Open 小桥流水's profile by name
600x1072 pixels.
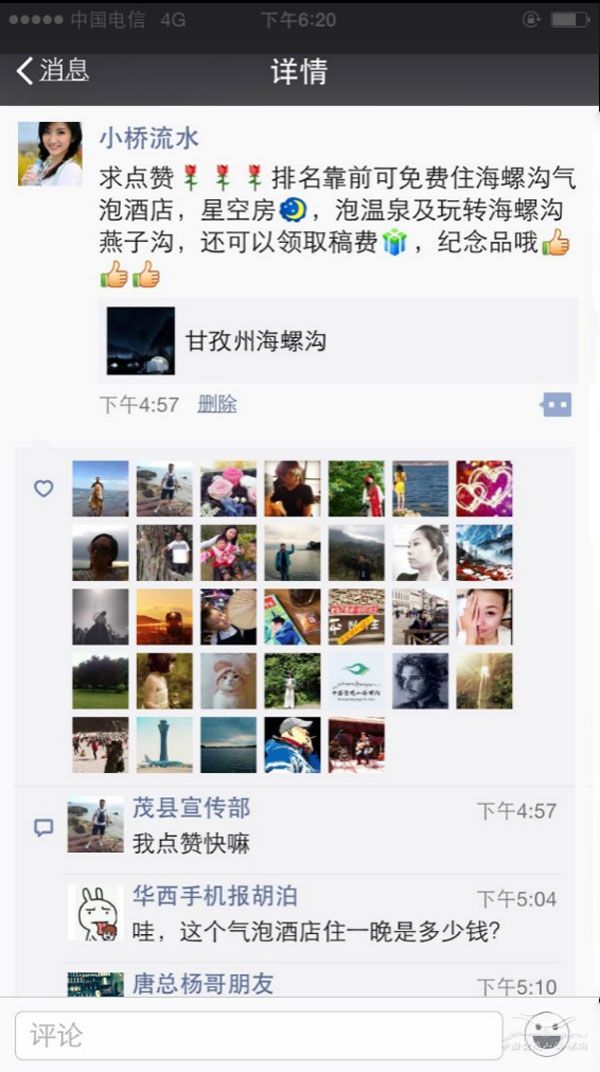(x=148, y=138)
